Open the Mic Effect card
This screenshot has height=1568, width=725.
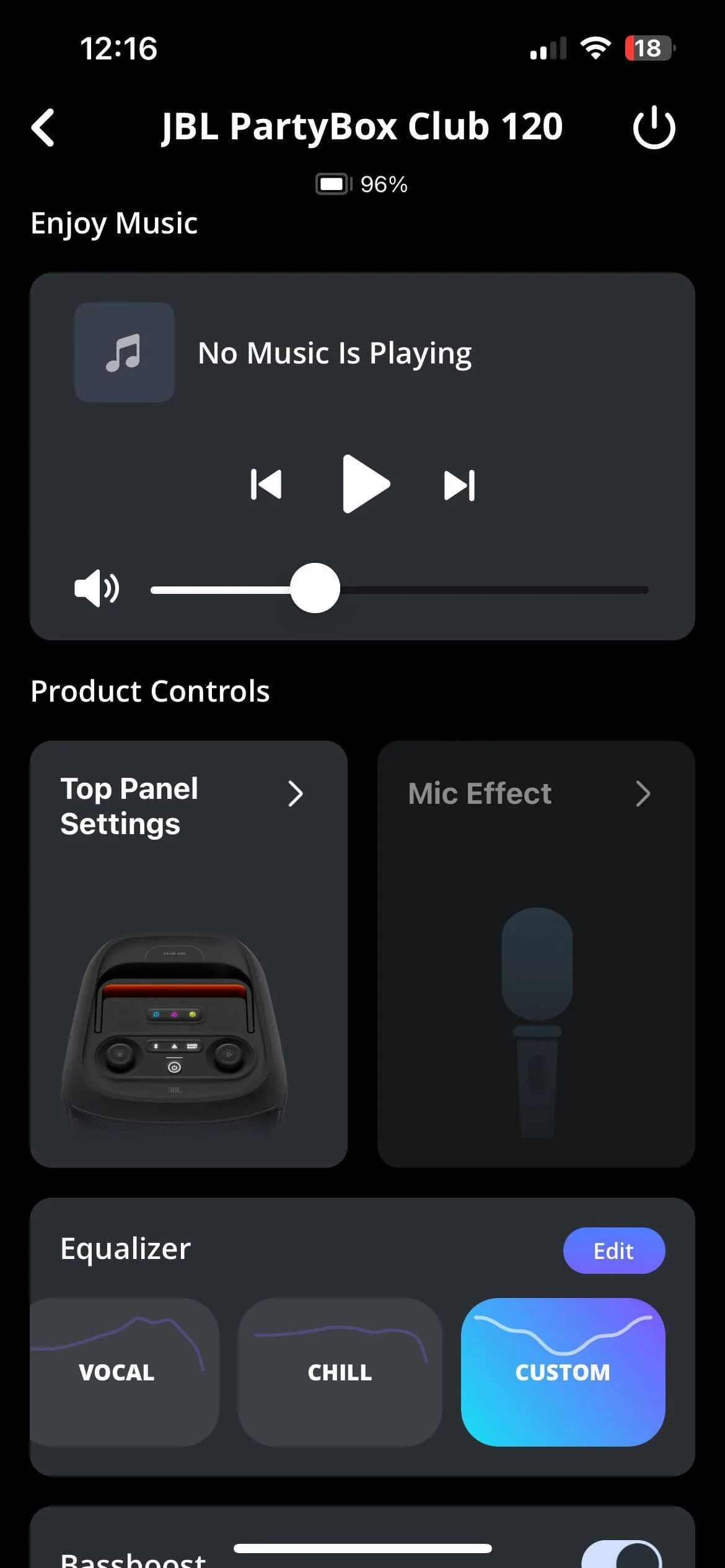(536, 954)
